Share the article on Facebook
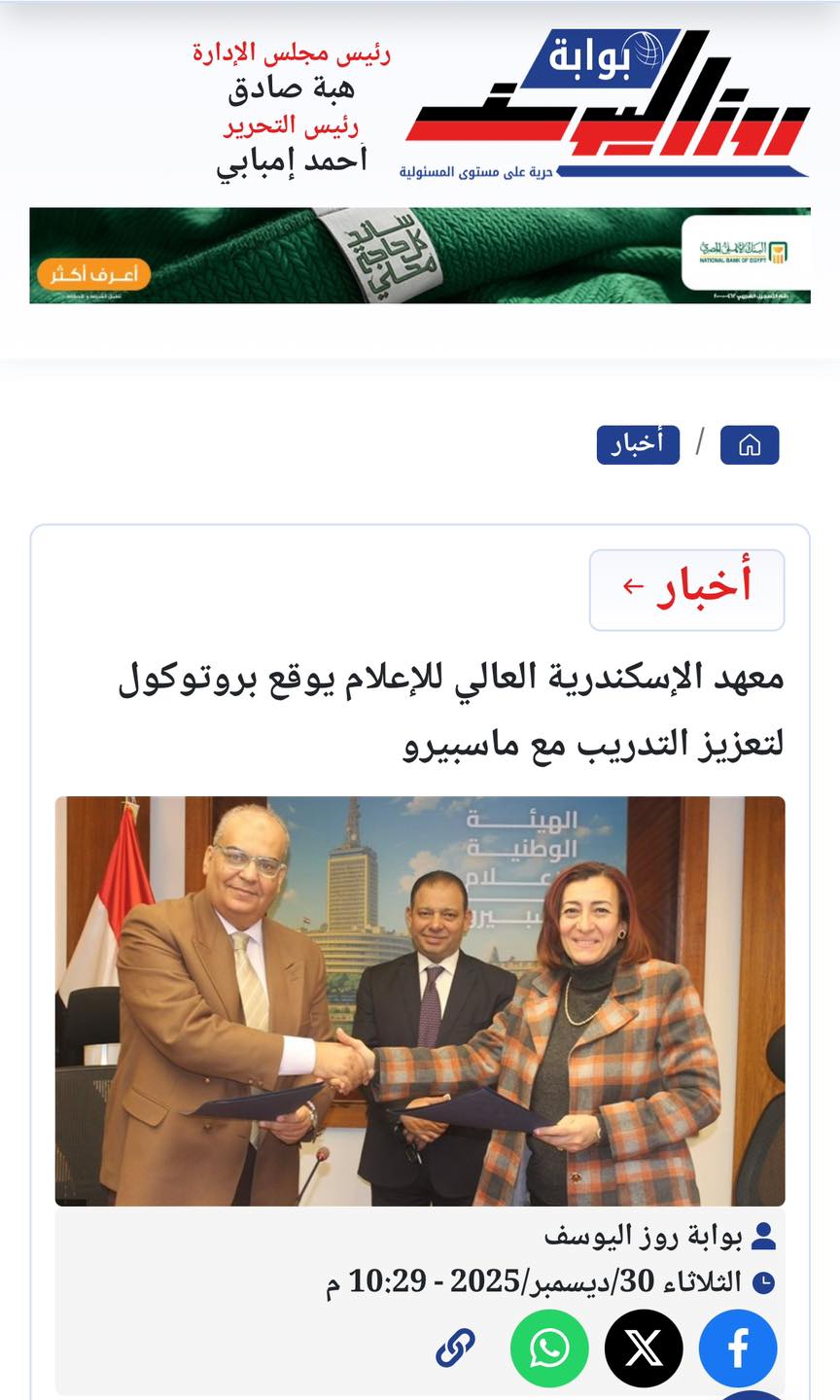Screen dimensions: 840x1400 pos(737,1348)
